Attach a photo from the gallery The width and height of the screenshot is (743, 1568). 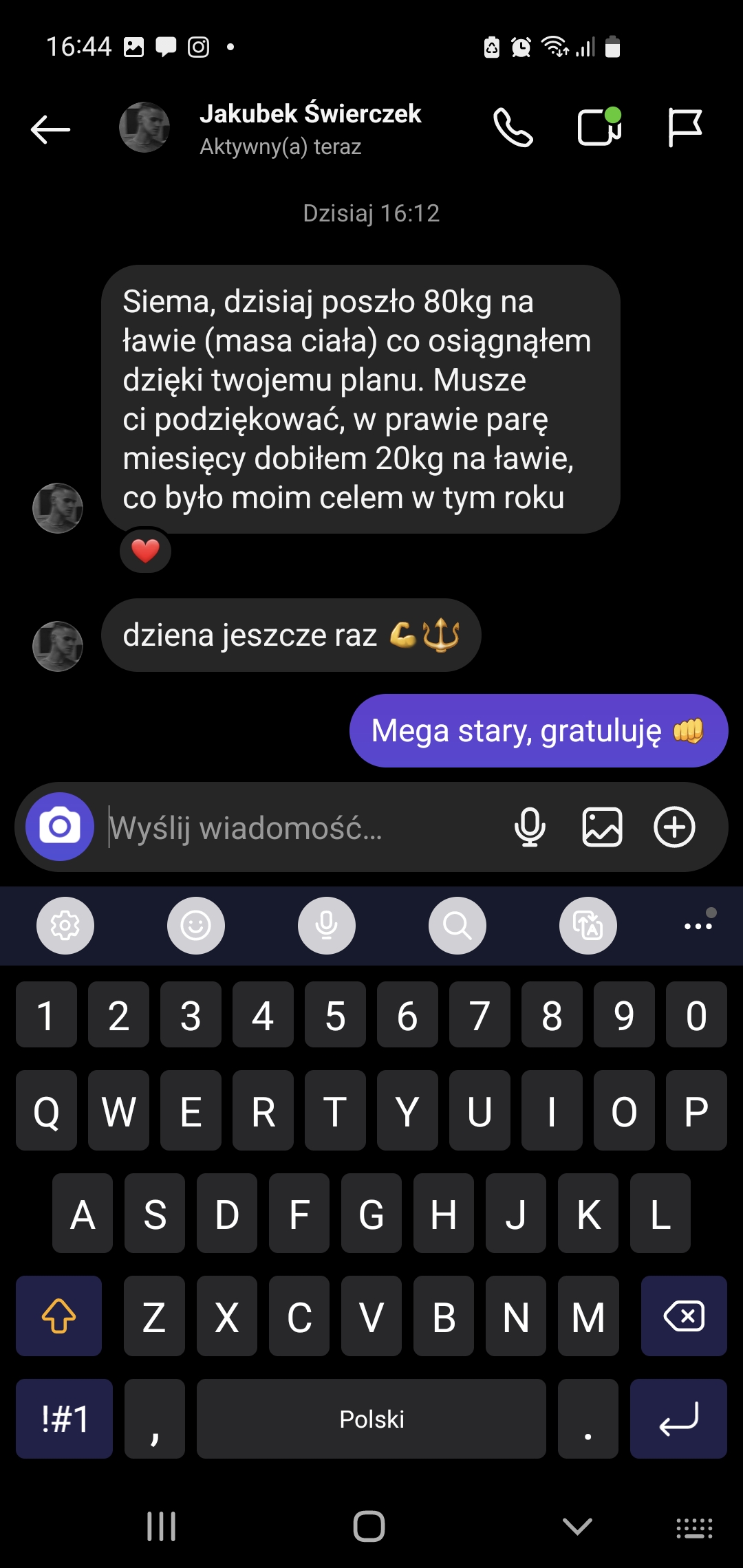coord(602,827)
